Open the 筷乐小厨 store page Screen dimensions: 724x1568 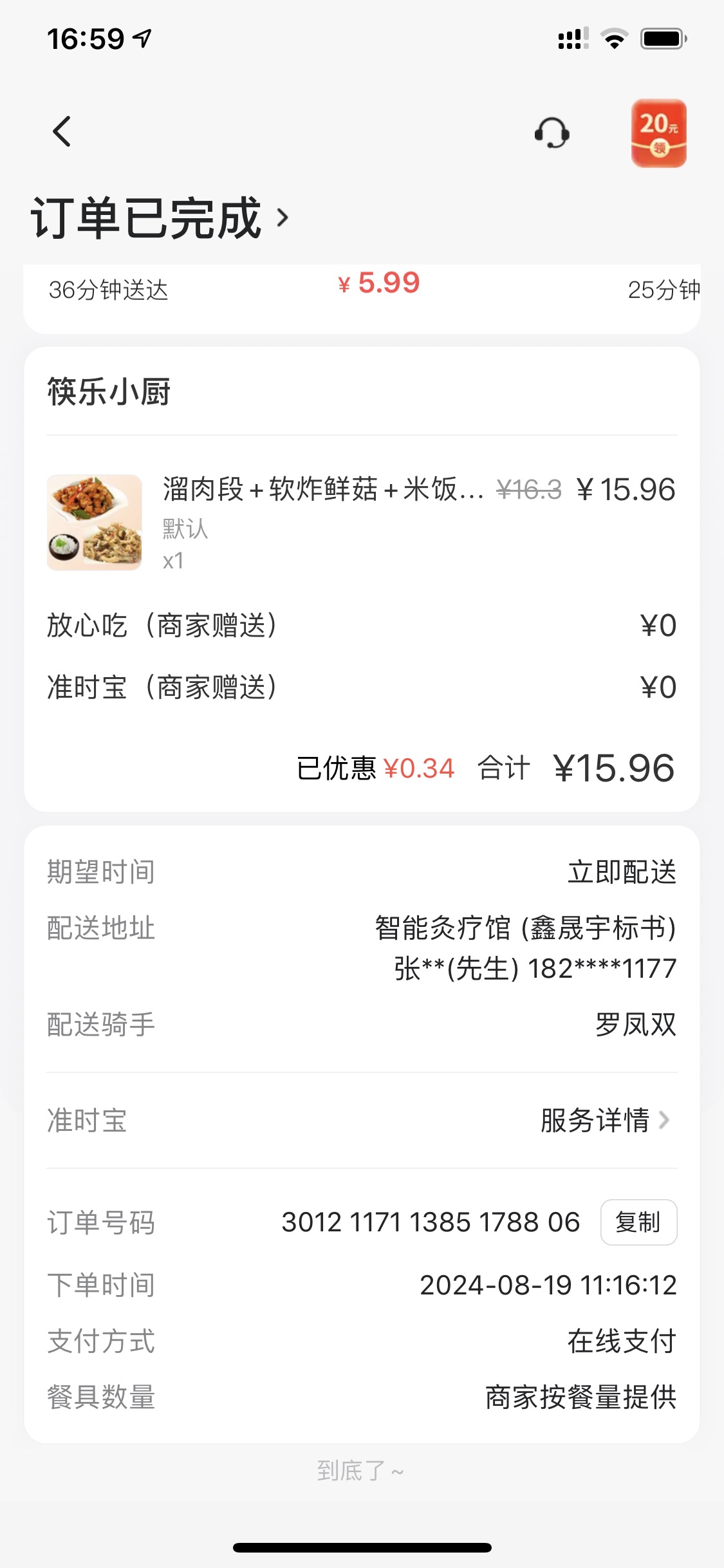[109, 392]
